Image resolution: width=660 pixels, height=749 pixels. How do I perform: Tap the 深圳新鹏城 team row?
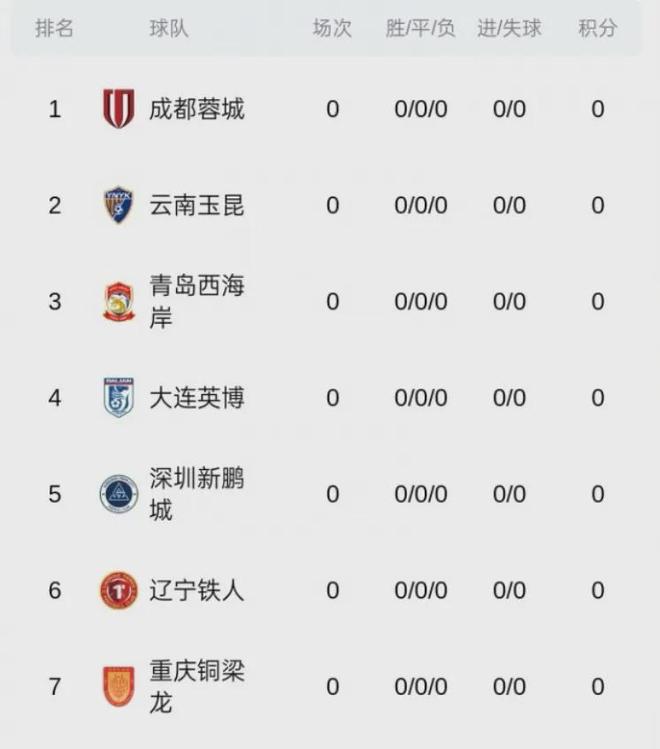coord(196,494)
